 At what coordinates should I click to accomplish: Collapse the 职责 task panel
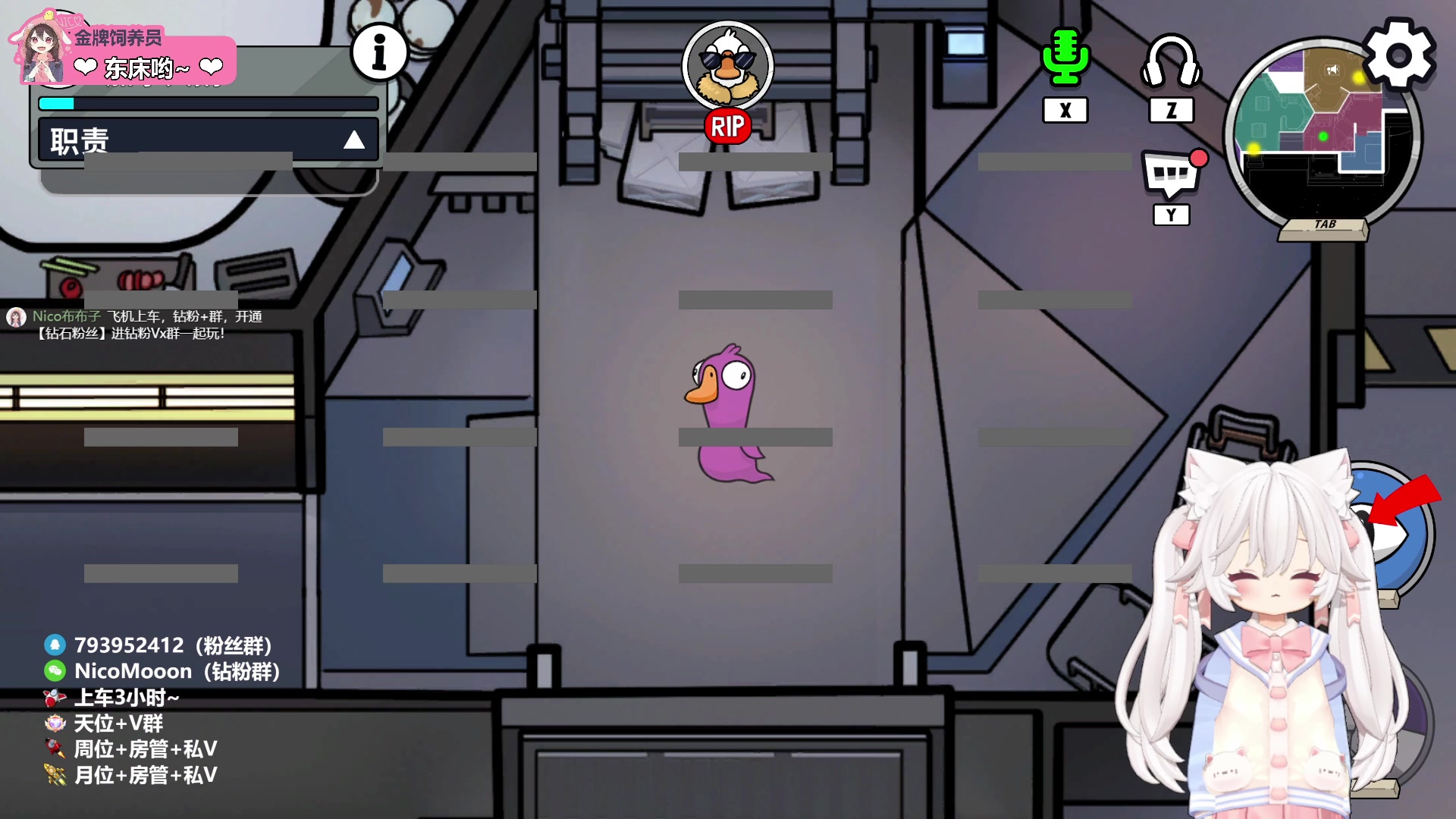(x=353, y=140)
